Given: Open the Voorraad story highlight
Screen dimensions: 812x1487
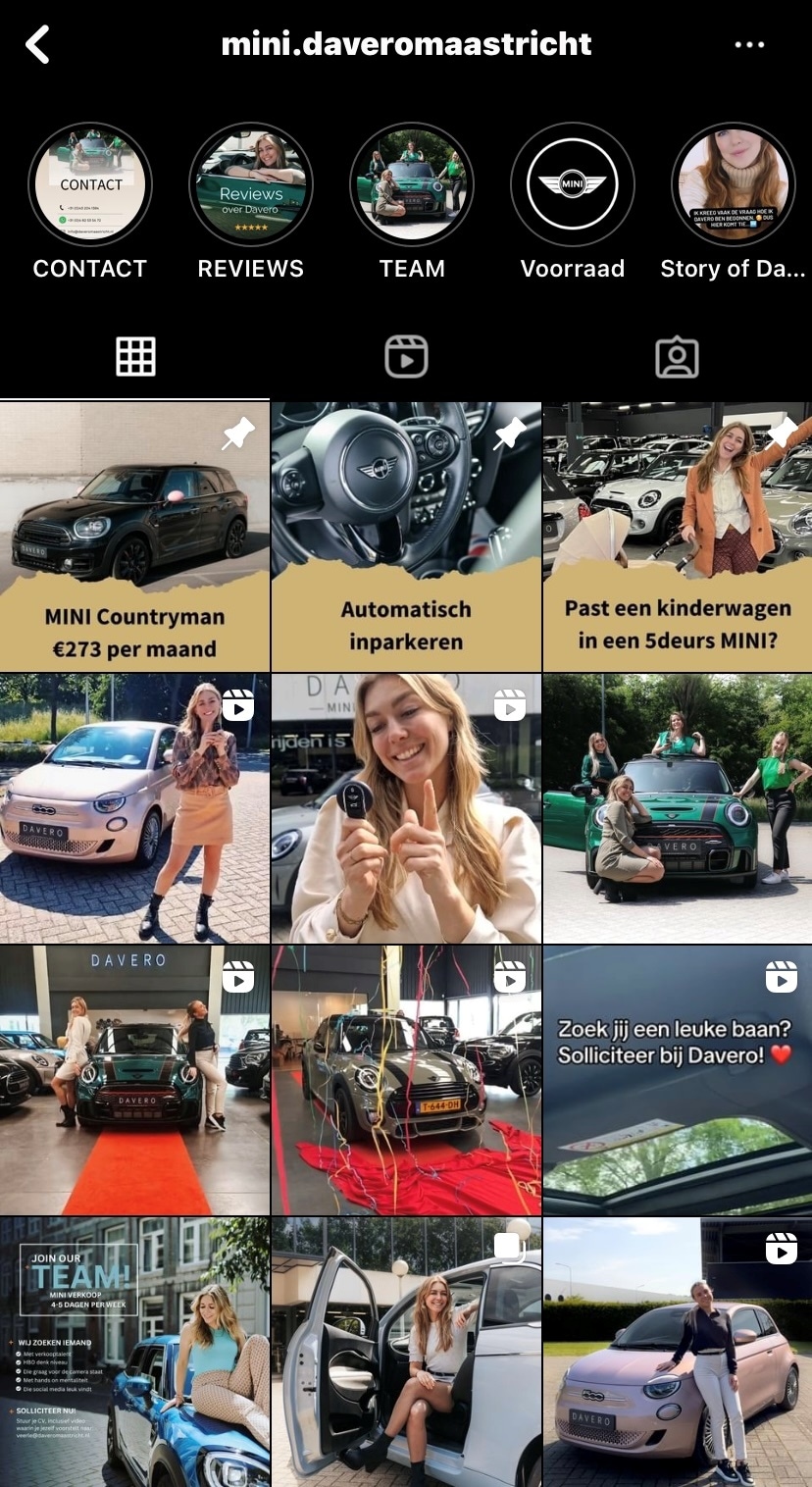Looking at the screenshot, I should tap(573, 184).
